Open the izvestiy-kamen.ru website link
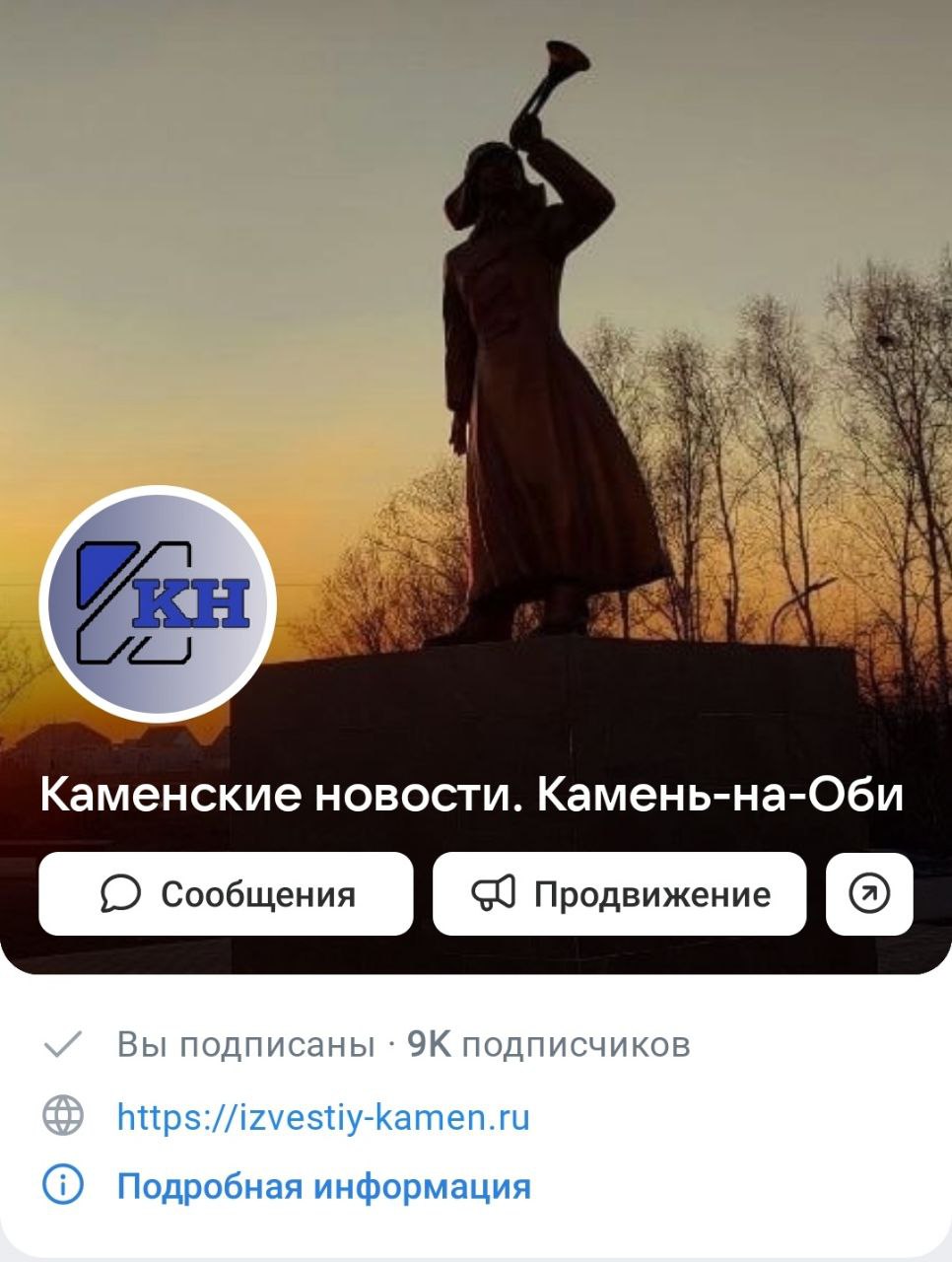 (323, 1117)
